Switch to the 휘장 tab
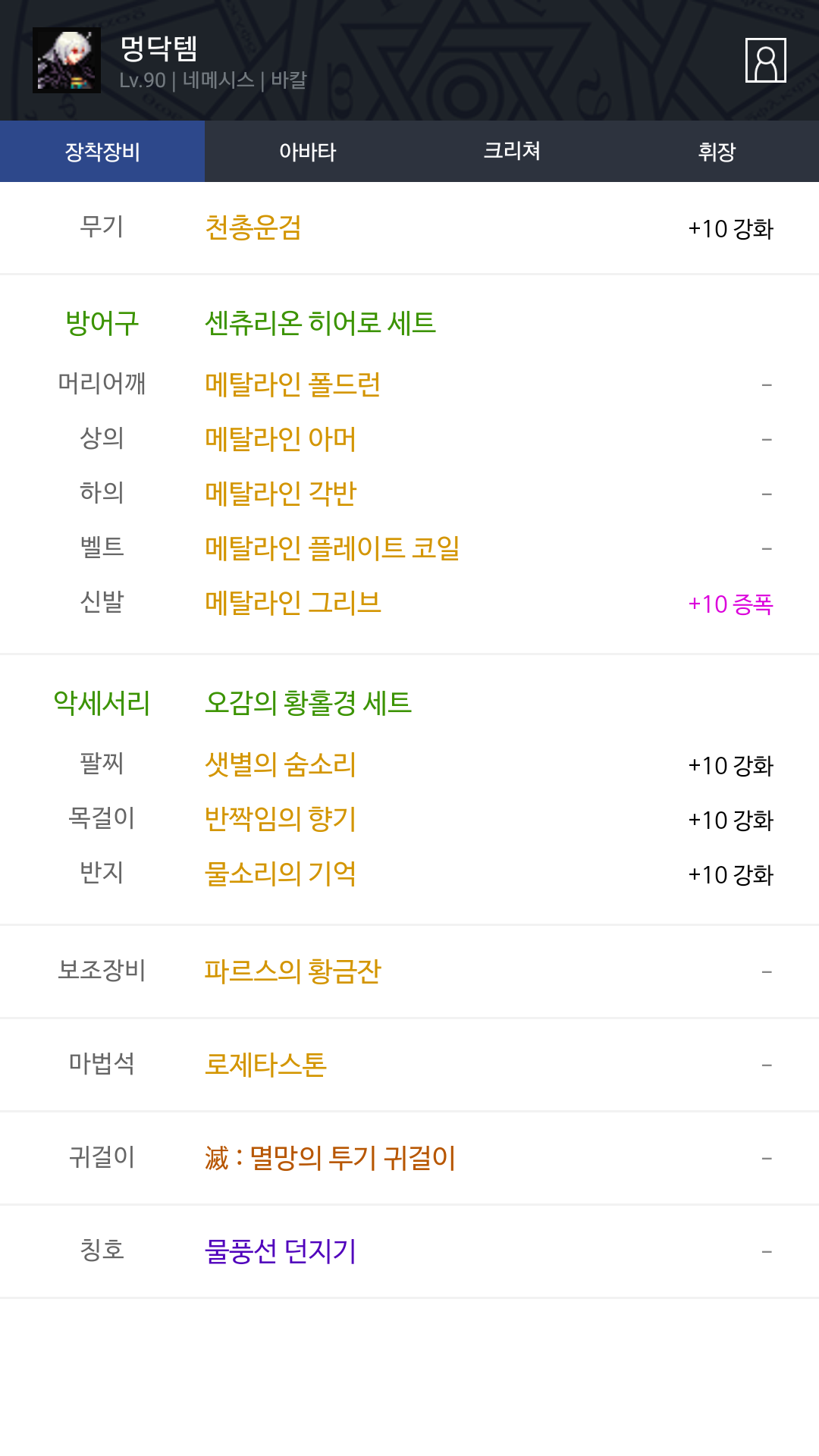The width and height of the screenshot is (819, 1456). click(717, 152)
